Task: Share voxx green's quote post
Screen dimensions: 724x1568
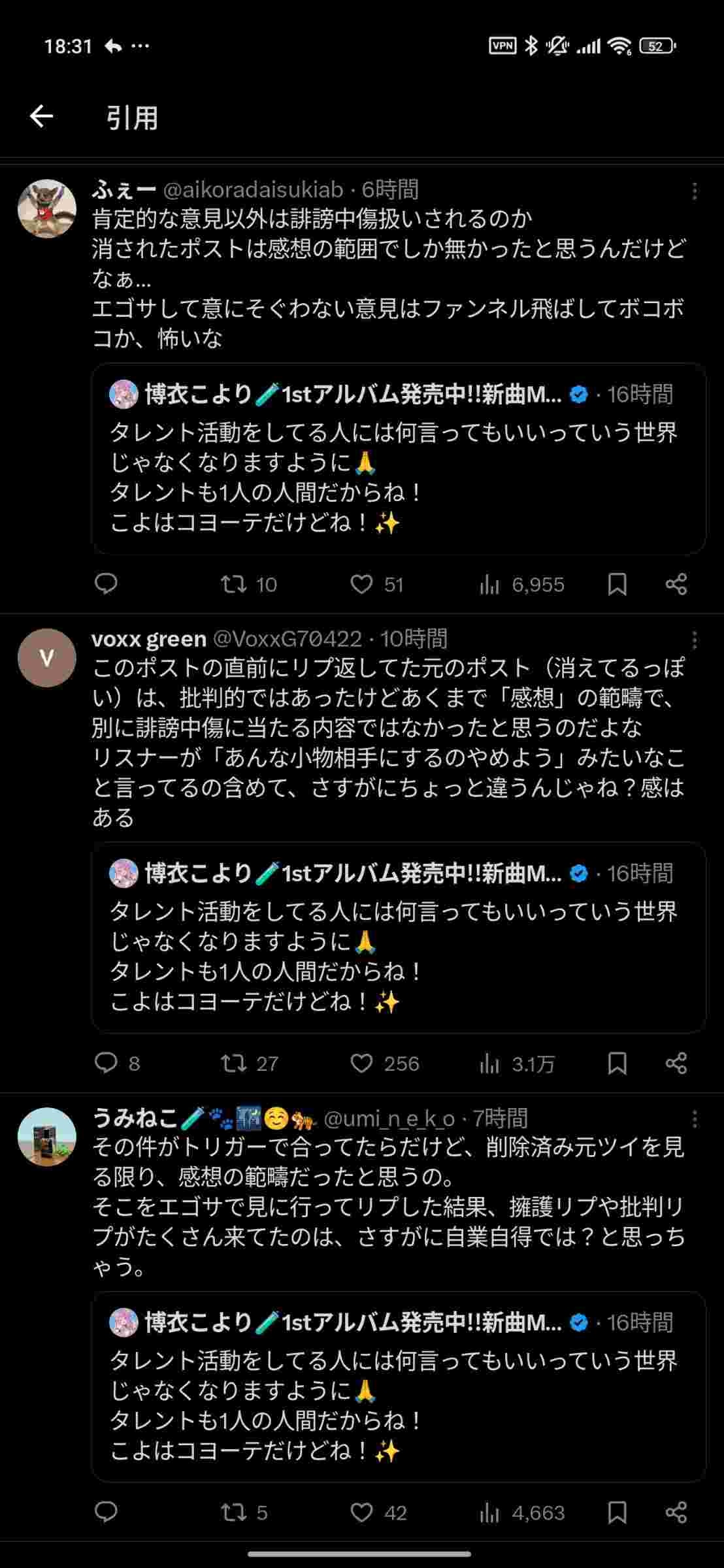Action: point(676,1063)
